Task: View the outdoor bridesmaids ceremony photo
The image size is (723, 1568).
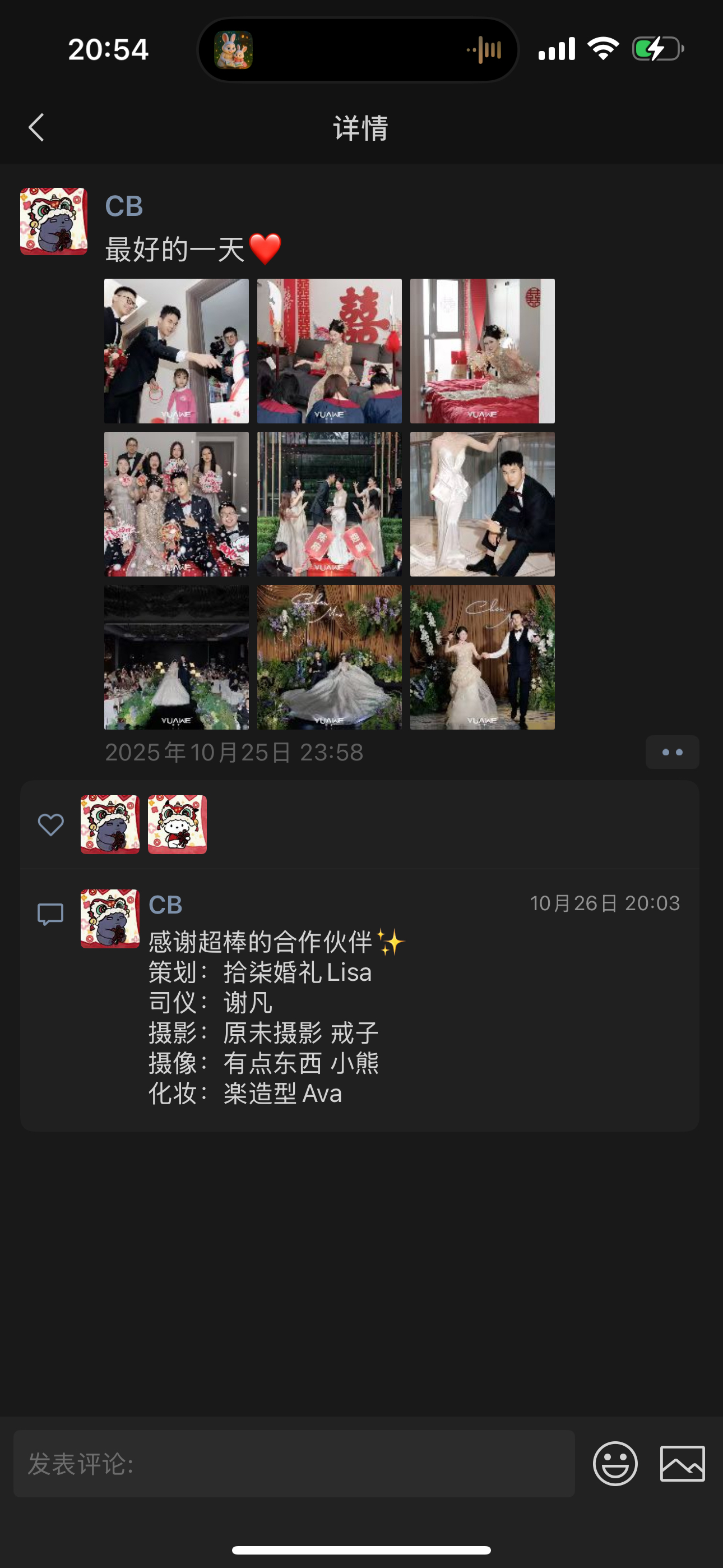Action: [329, 504]
